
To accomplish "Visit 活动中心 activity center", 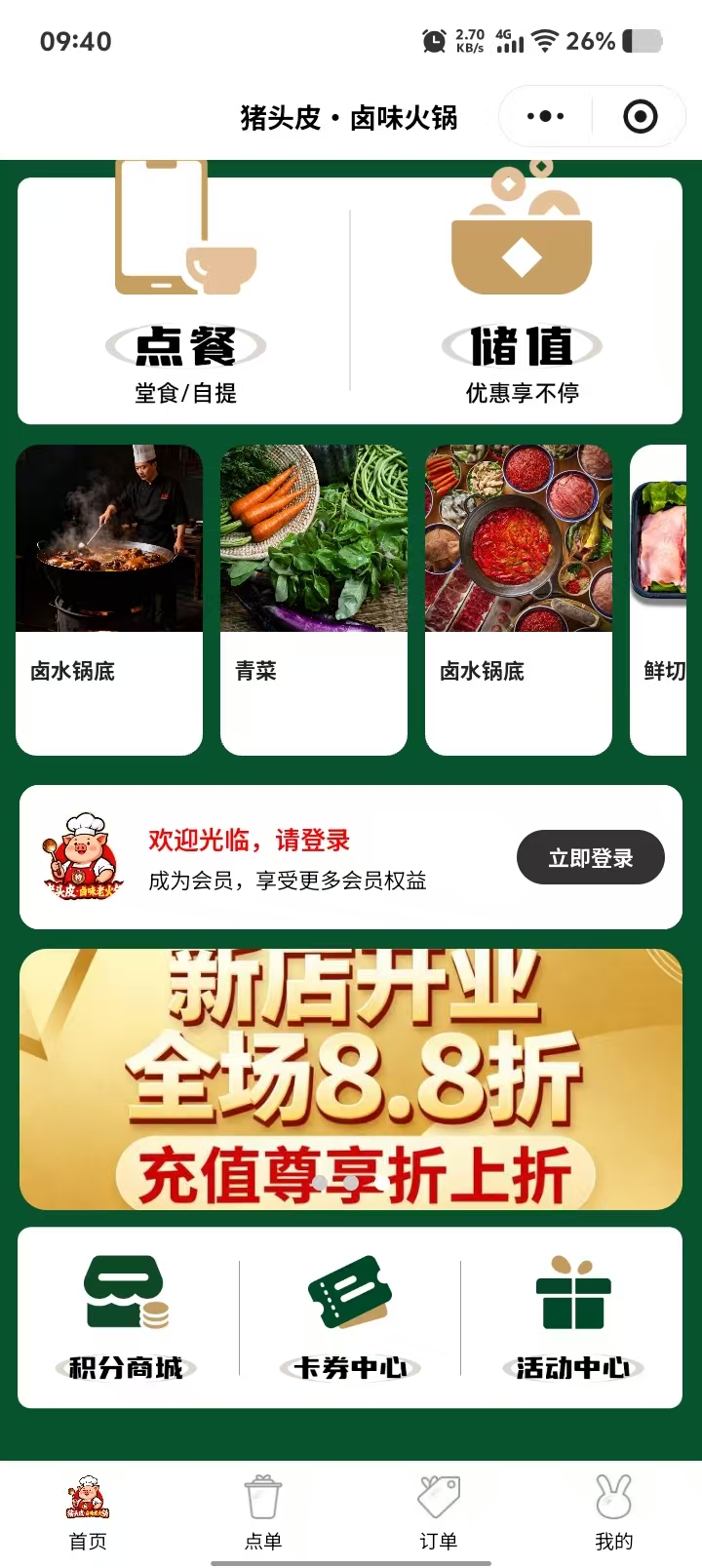I will click(x=573, y=1317).
